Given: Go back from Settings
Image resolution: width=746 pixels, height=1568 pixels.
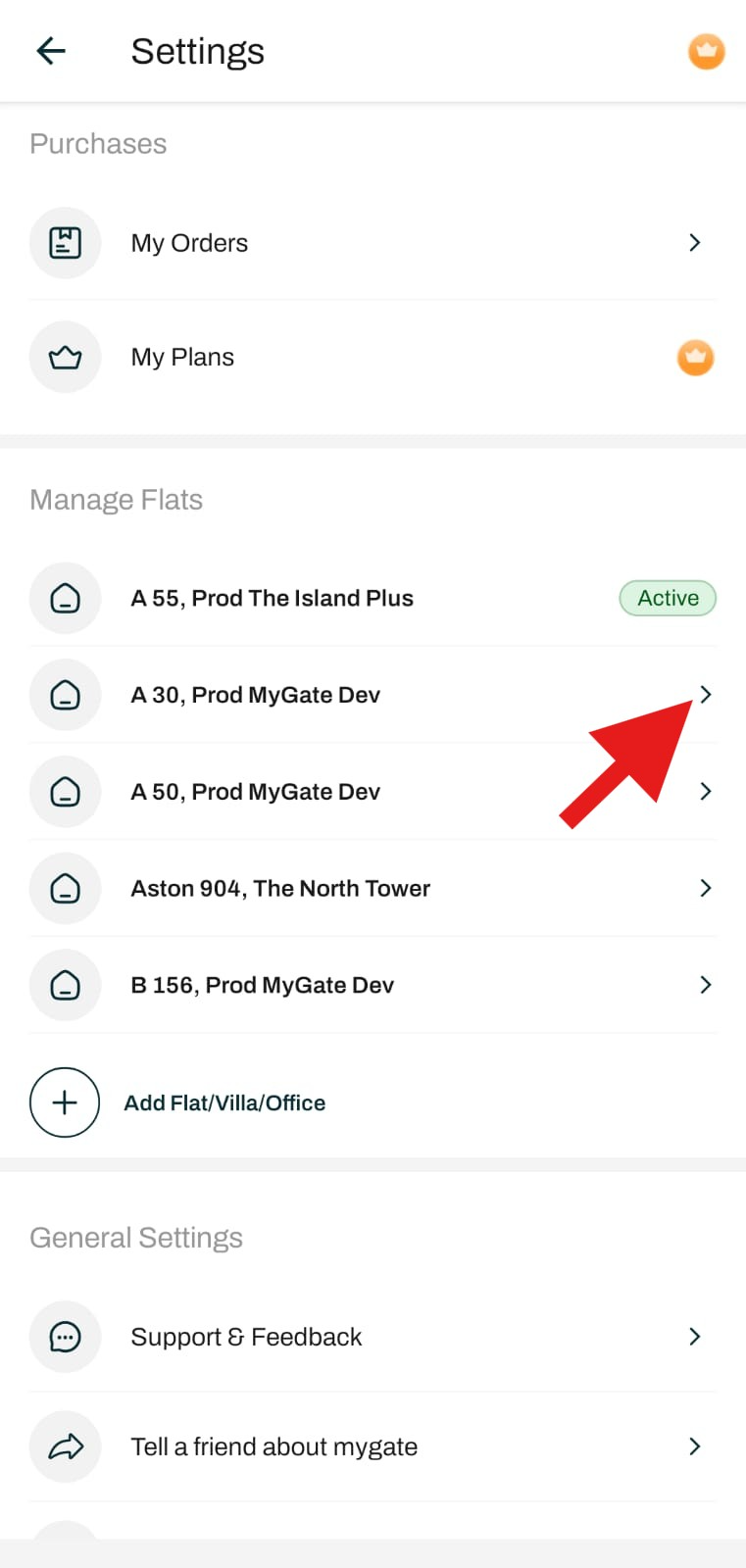Looking at the screenshot, I should [x=51, y=51].
